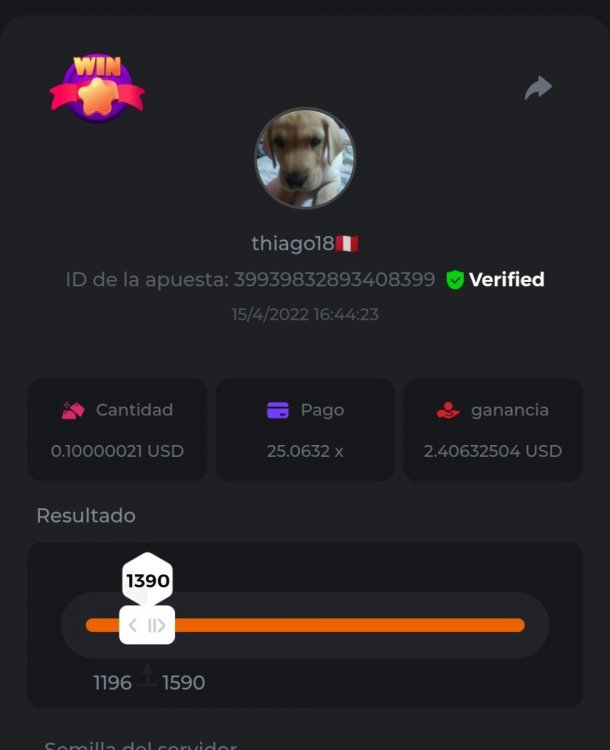Open thiago18's profile picture
Viewport: 610px width, 750px height.
click(305, 158)
